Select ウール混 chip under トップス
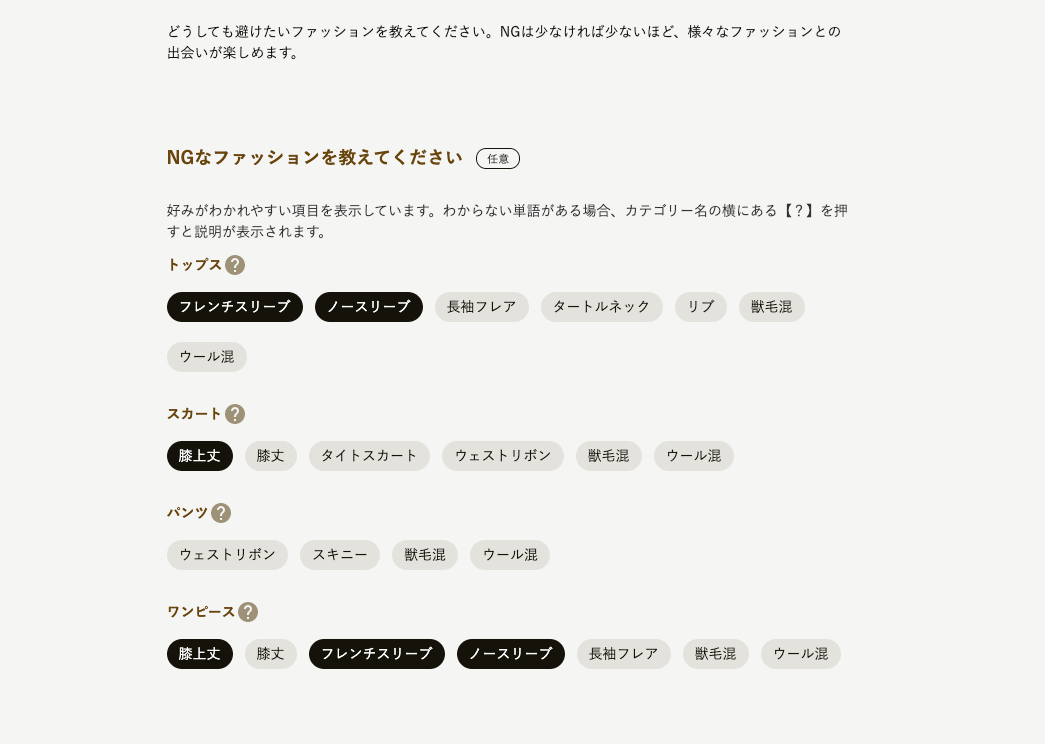This screenshot has width=1045, height=744. 207,357
